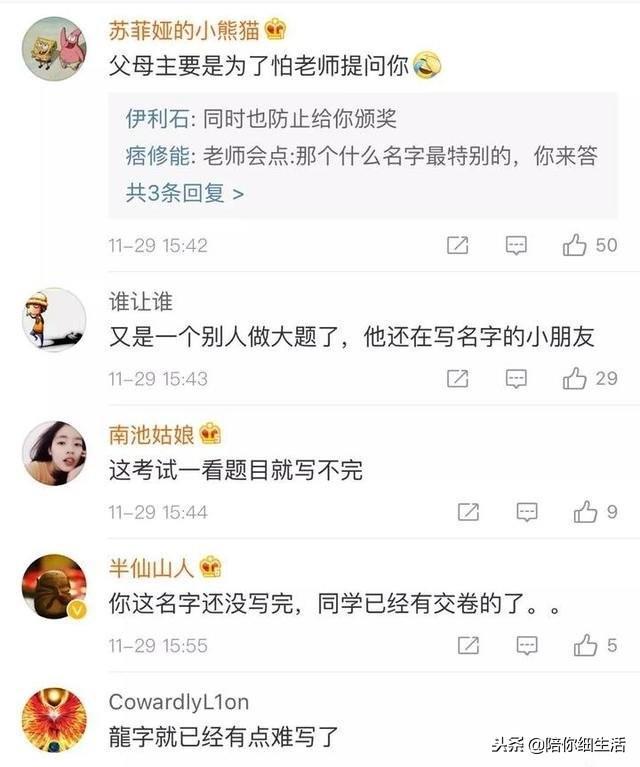Open 伊利石's profile from the reply
640x767 pixels.
148,119
